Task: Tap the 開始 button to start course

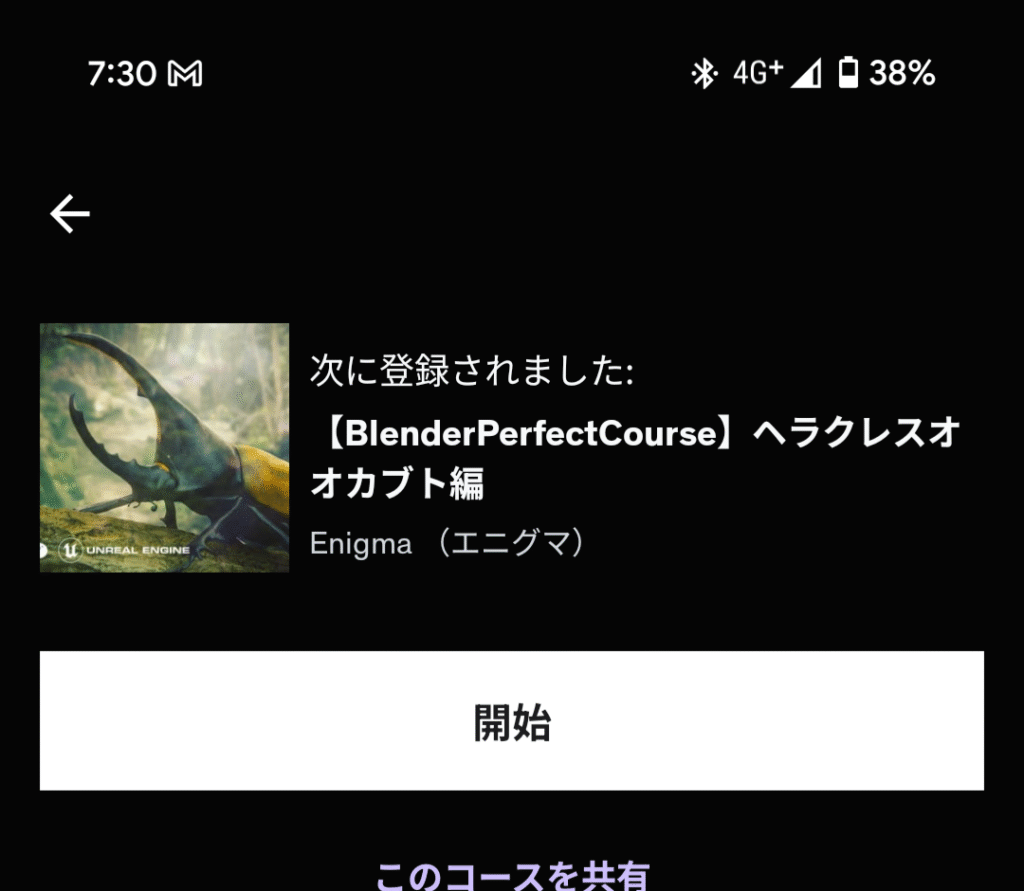Action: pos(512,721)
